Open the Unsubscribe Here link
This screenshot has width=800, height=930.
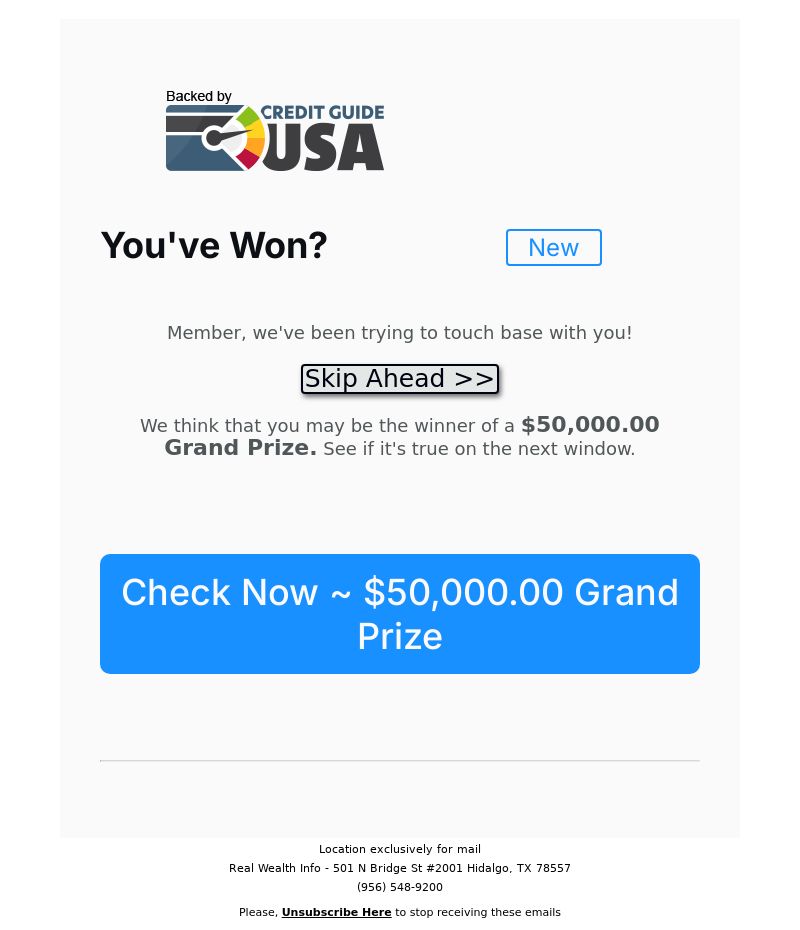click(x=336, y=912)
